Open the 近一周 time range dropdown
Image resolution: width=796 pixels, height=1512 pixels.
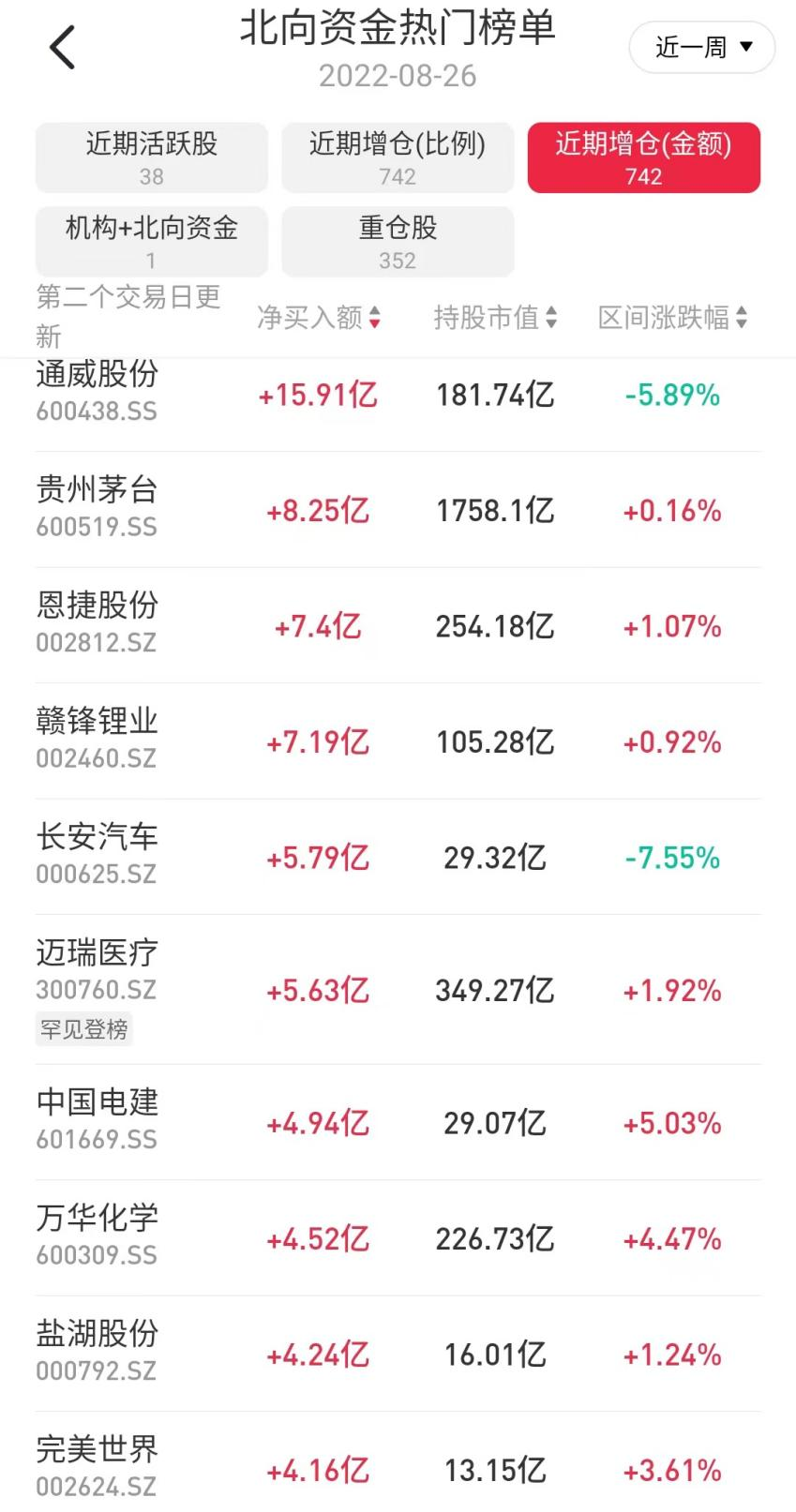coord(702,48)
